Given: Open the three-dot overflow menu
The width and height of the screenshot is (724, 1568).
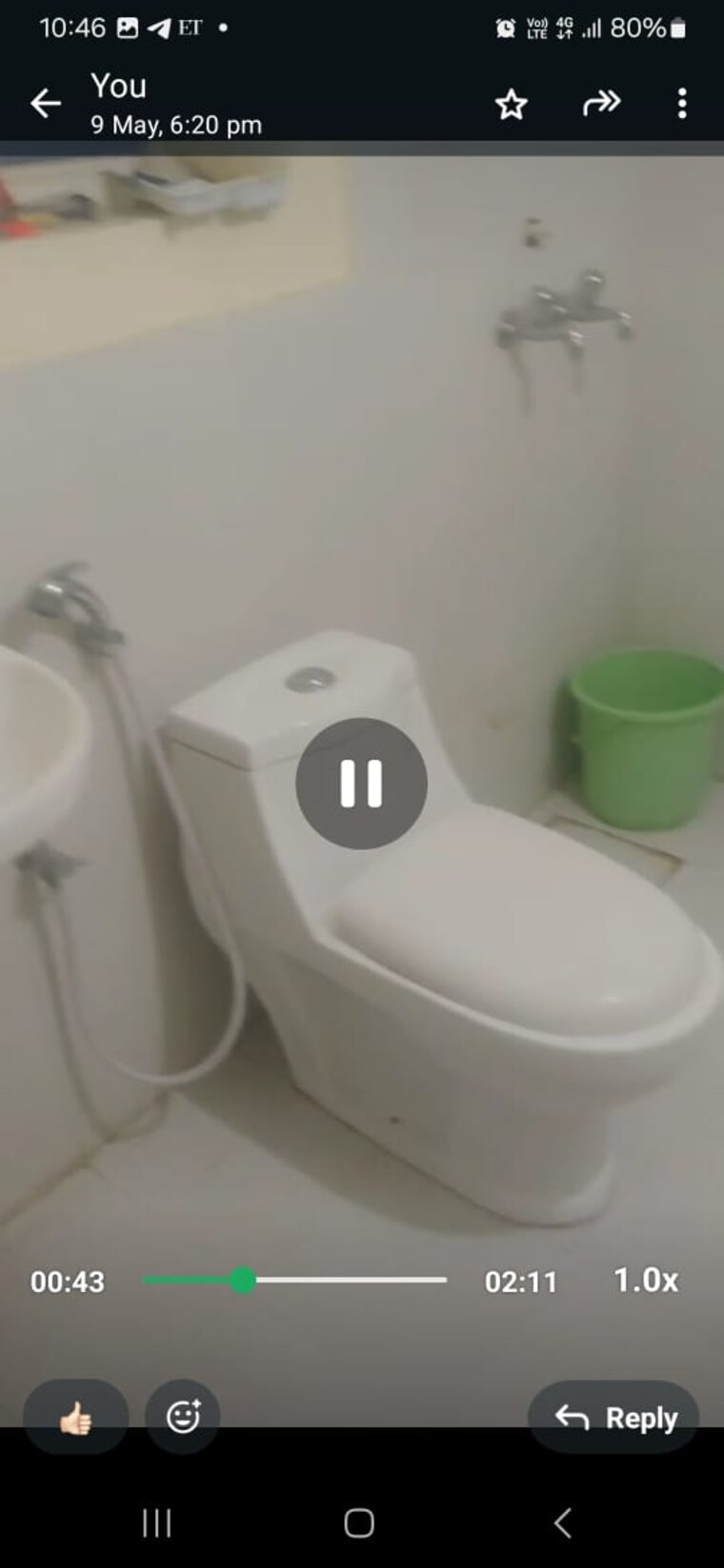Looking at the screenshot, I should (x=682, y=103).
